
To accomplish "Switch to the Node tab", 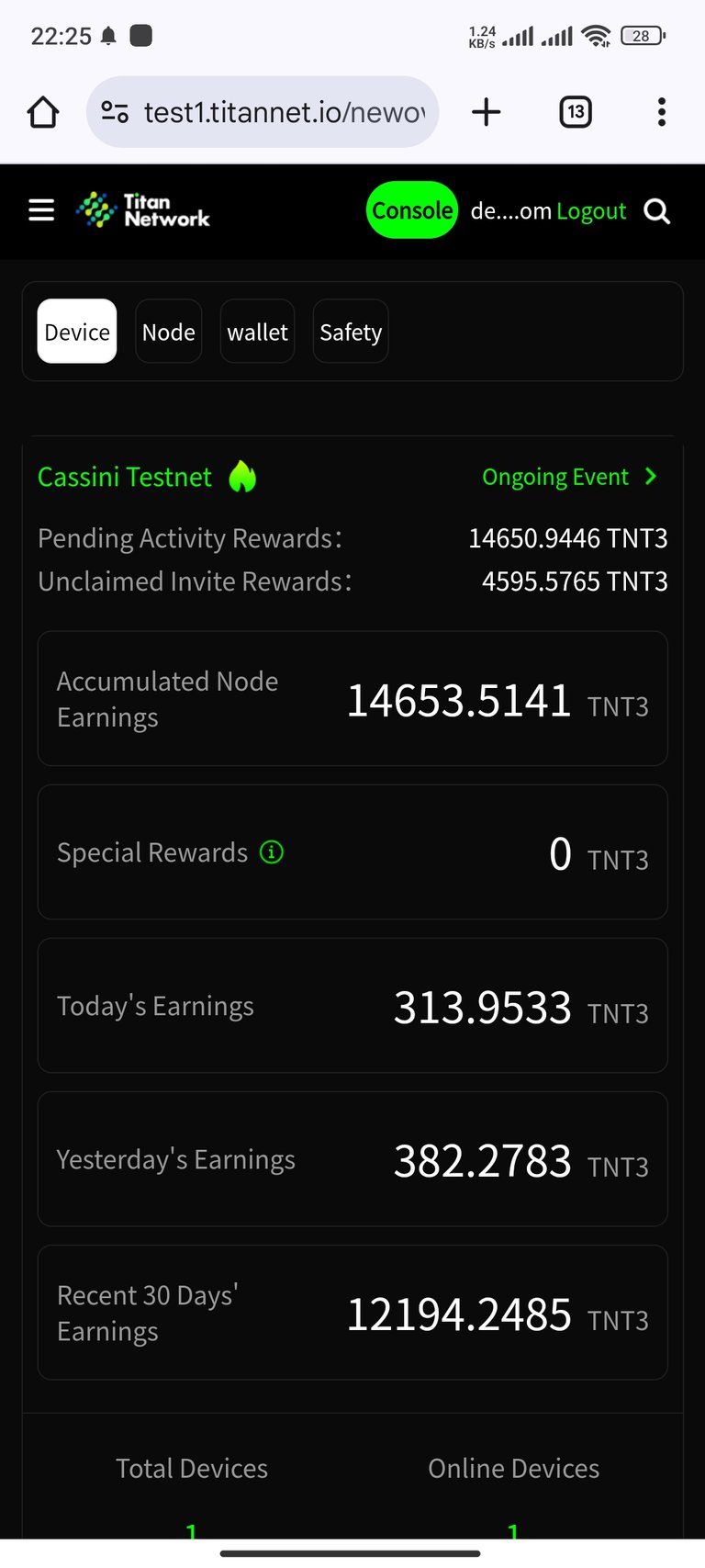I will (169, 332).
